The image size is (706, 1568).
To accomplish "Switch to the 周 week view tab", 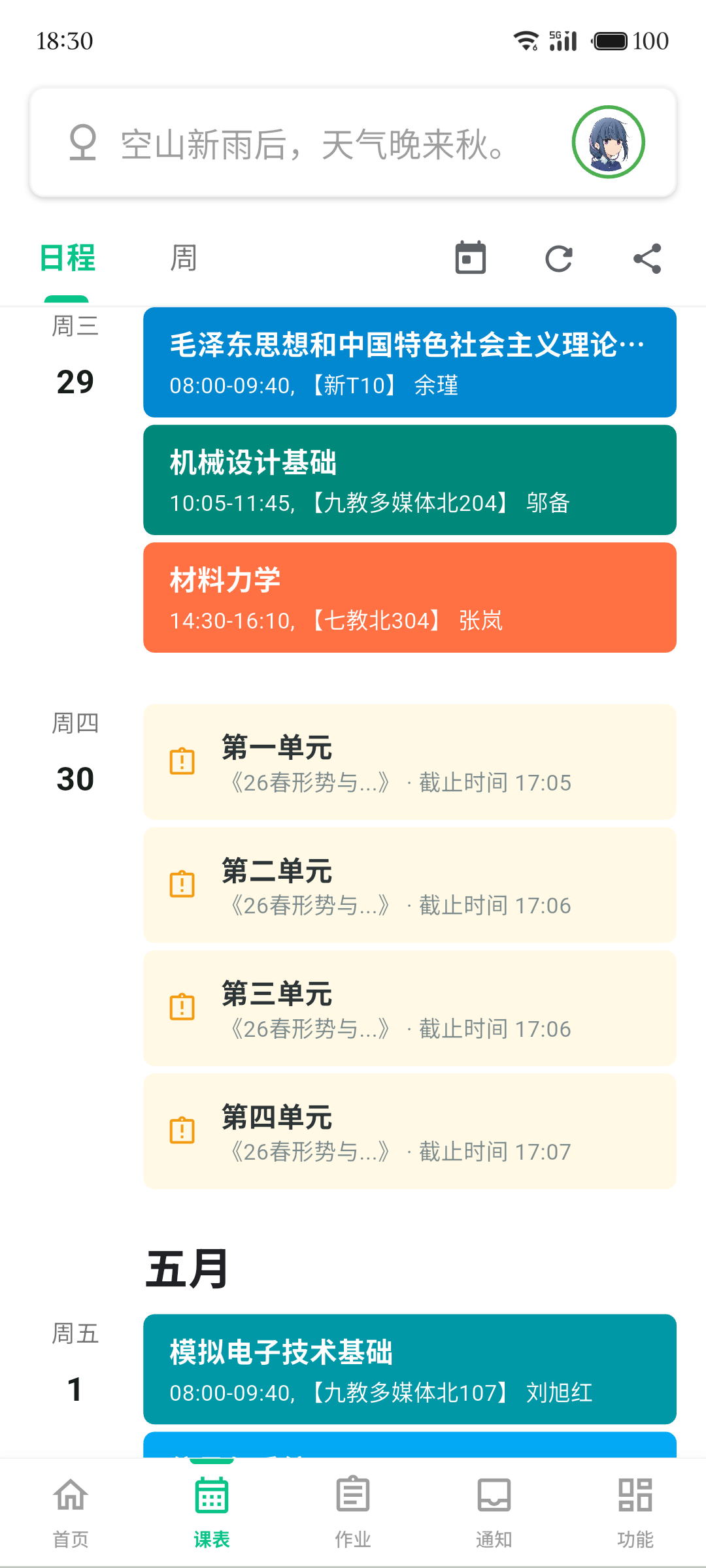I will (182, 257).
